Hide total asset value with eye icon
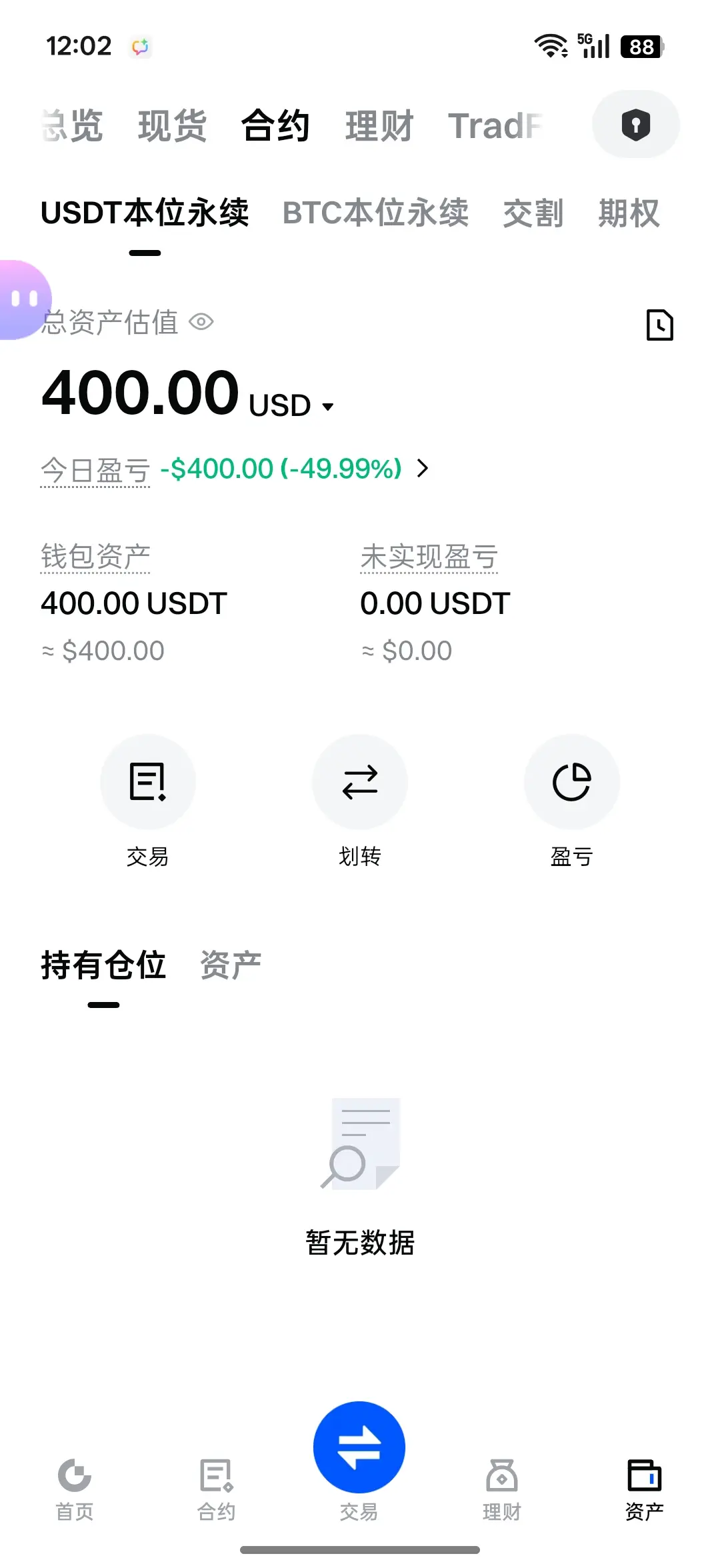 201,323
